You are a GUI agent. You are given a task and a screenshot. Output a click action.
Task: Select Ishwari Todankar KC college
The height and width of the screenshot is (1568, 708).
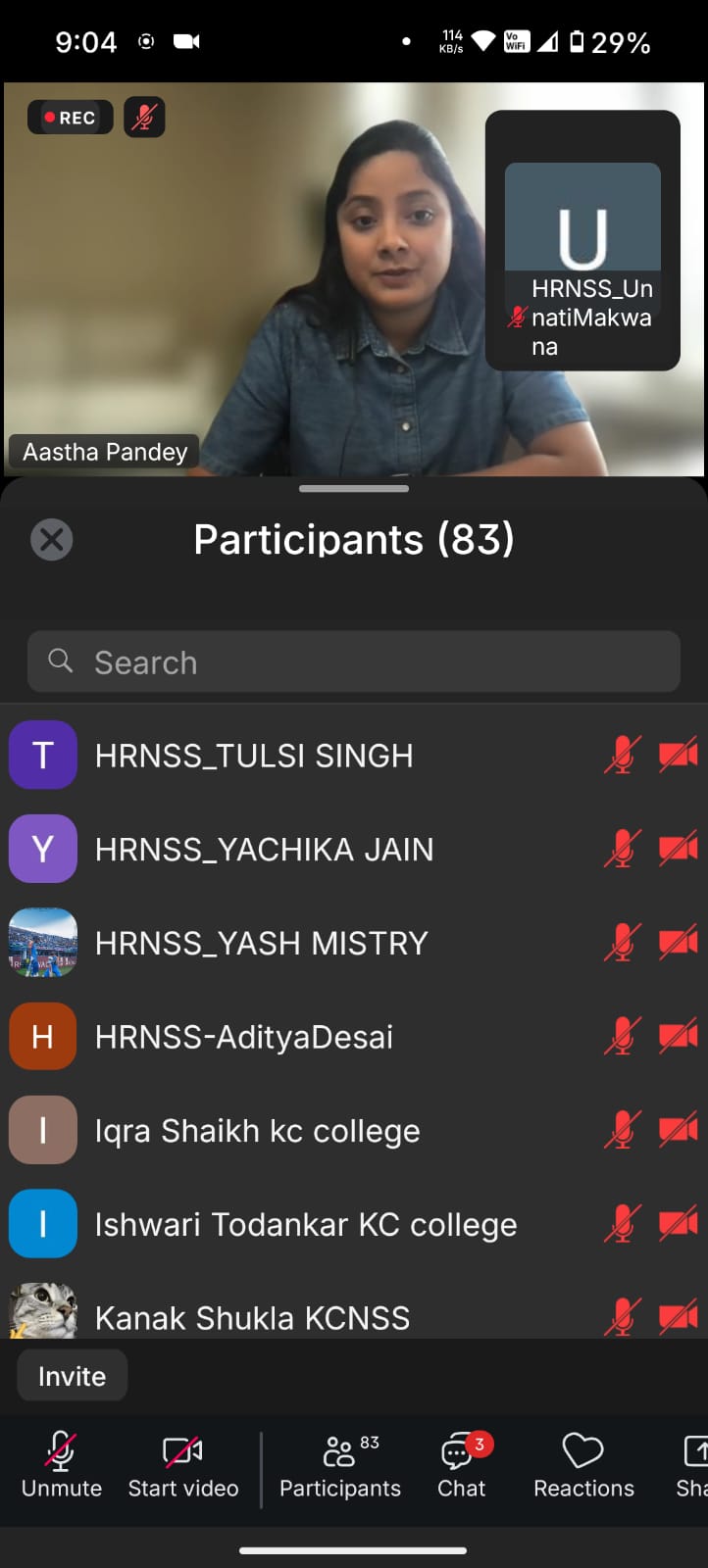(x=305, y=1225)
